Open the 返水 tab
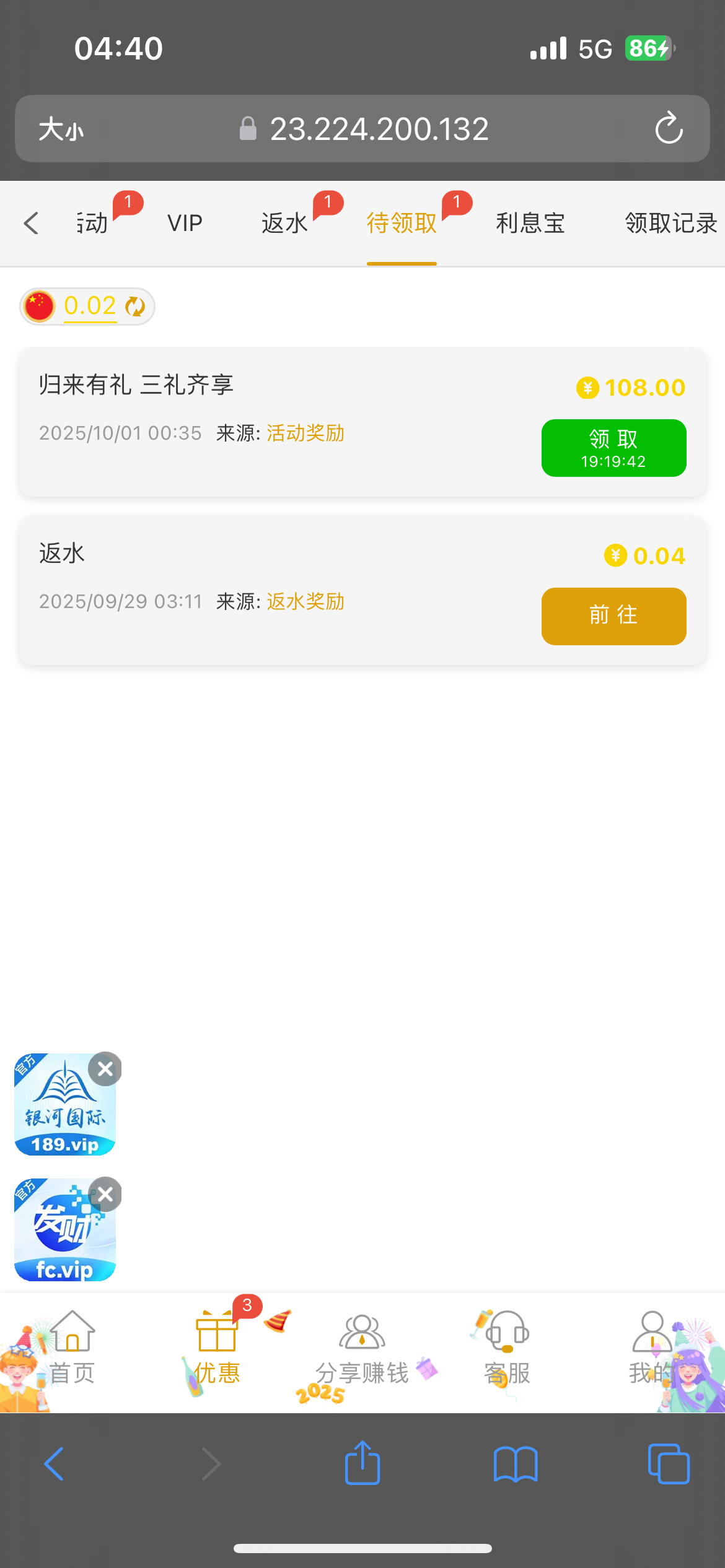The height and width of the screenshot is (1568, 725). pyautogui.click(x=284, y=223)
